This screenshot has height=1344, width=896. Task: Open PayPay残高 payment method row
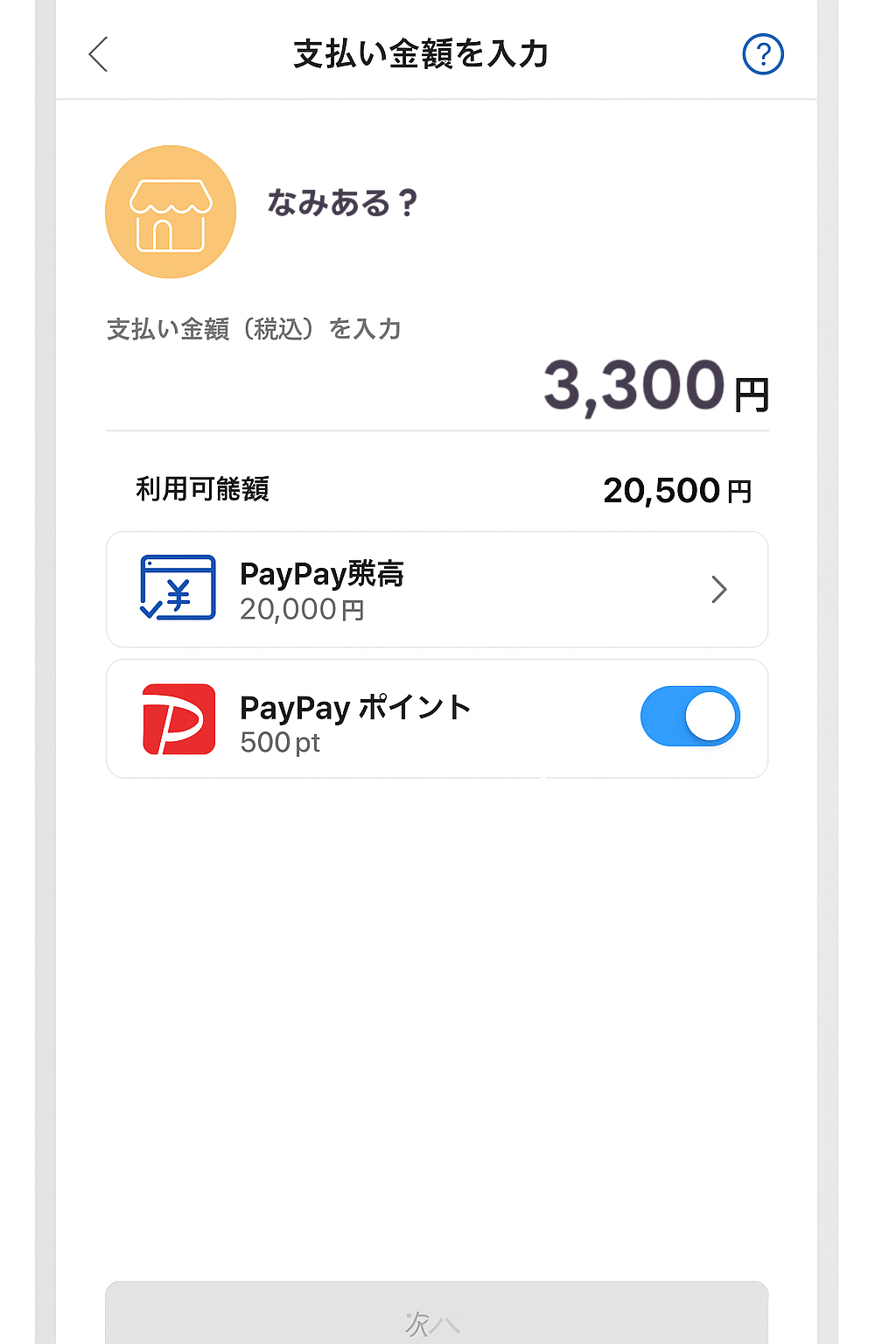coord(437,590)
